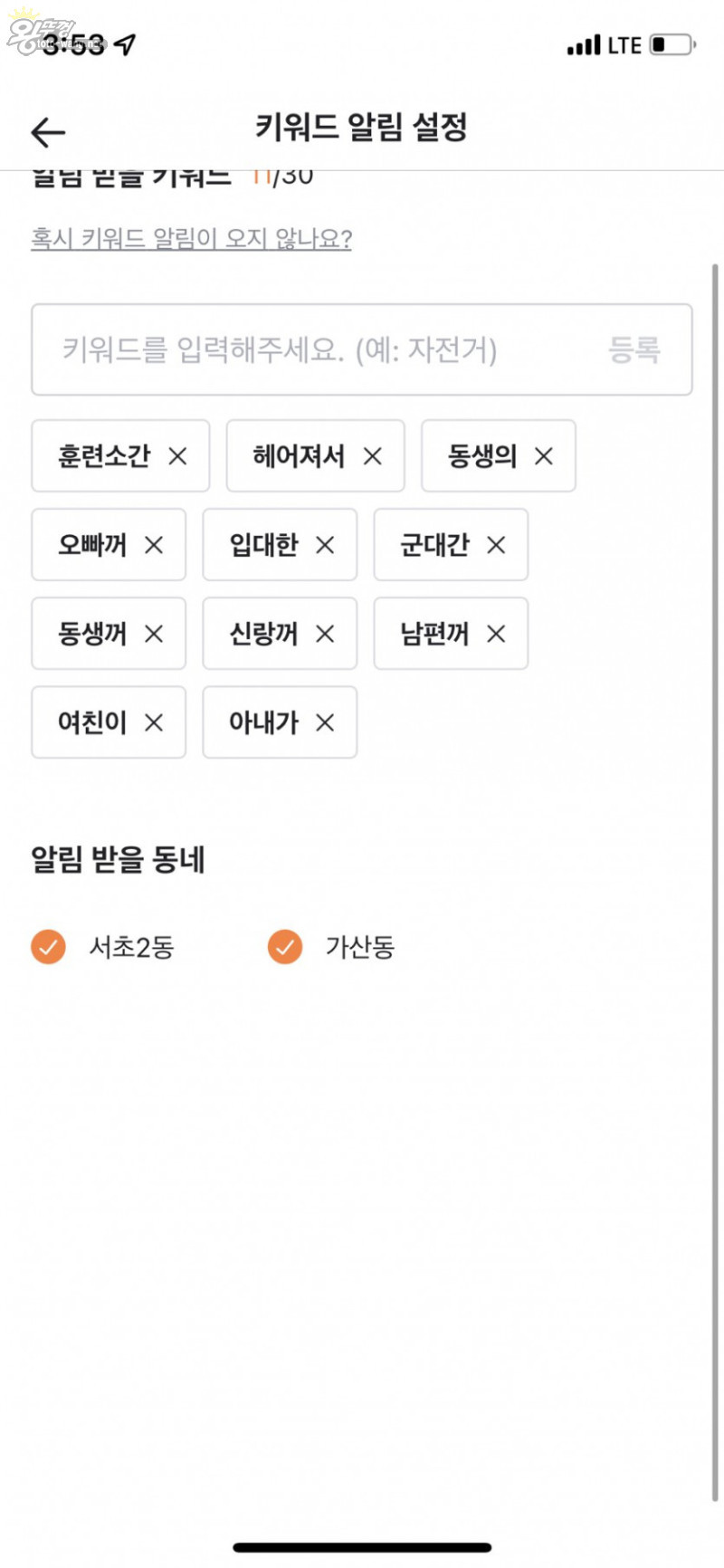The image size is (724, 1568).
Task: Focus the keyword input field
Action: [x=308, y=350]
